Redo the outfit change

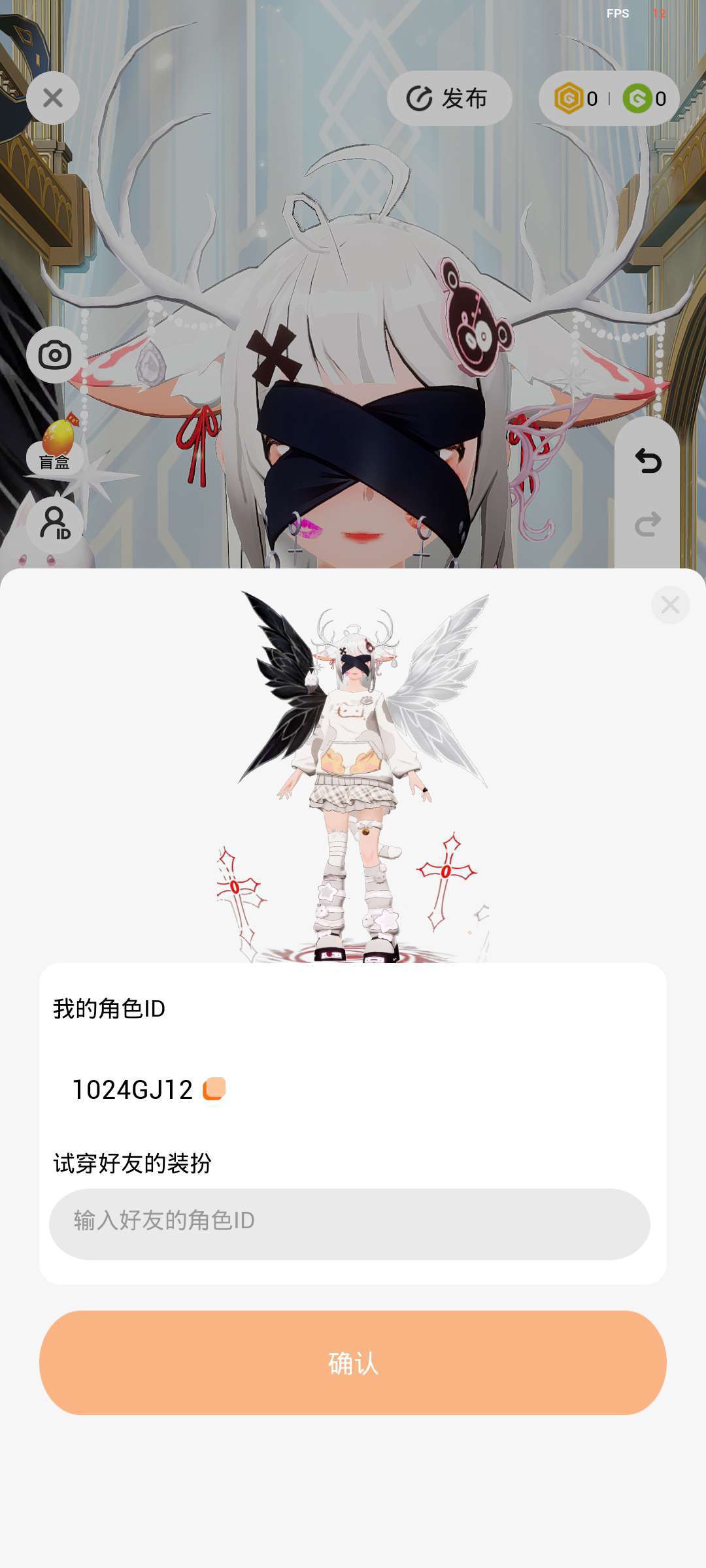pyautogui.click(x=648, y=524)
